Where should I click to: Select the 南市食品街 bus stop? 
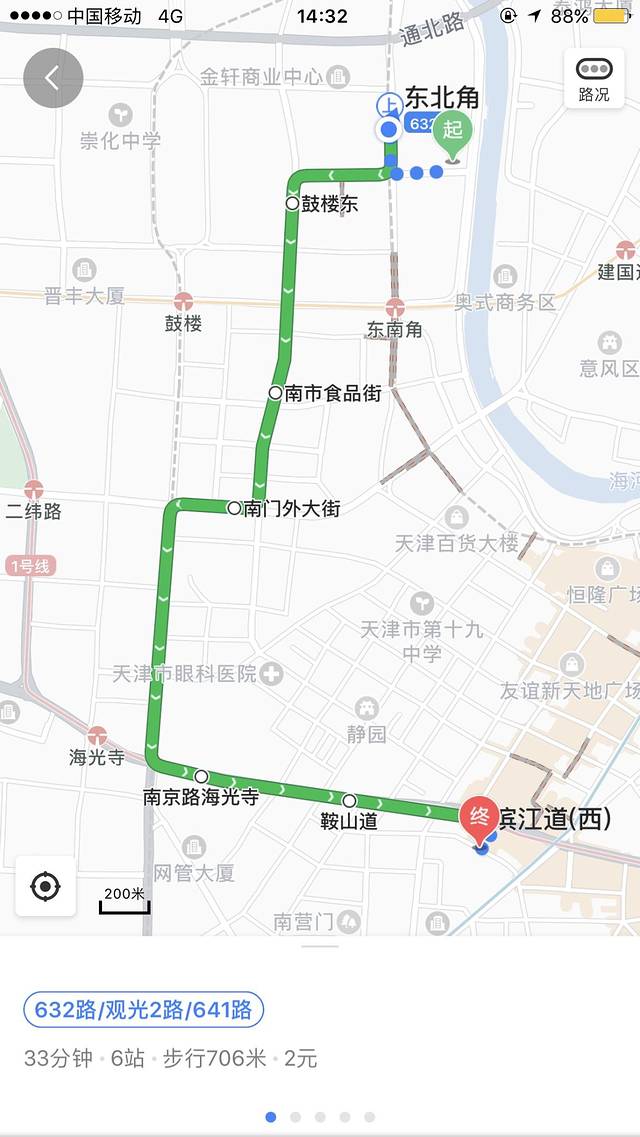click(276, 393)
